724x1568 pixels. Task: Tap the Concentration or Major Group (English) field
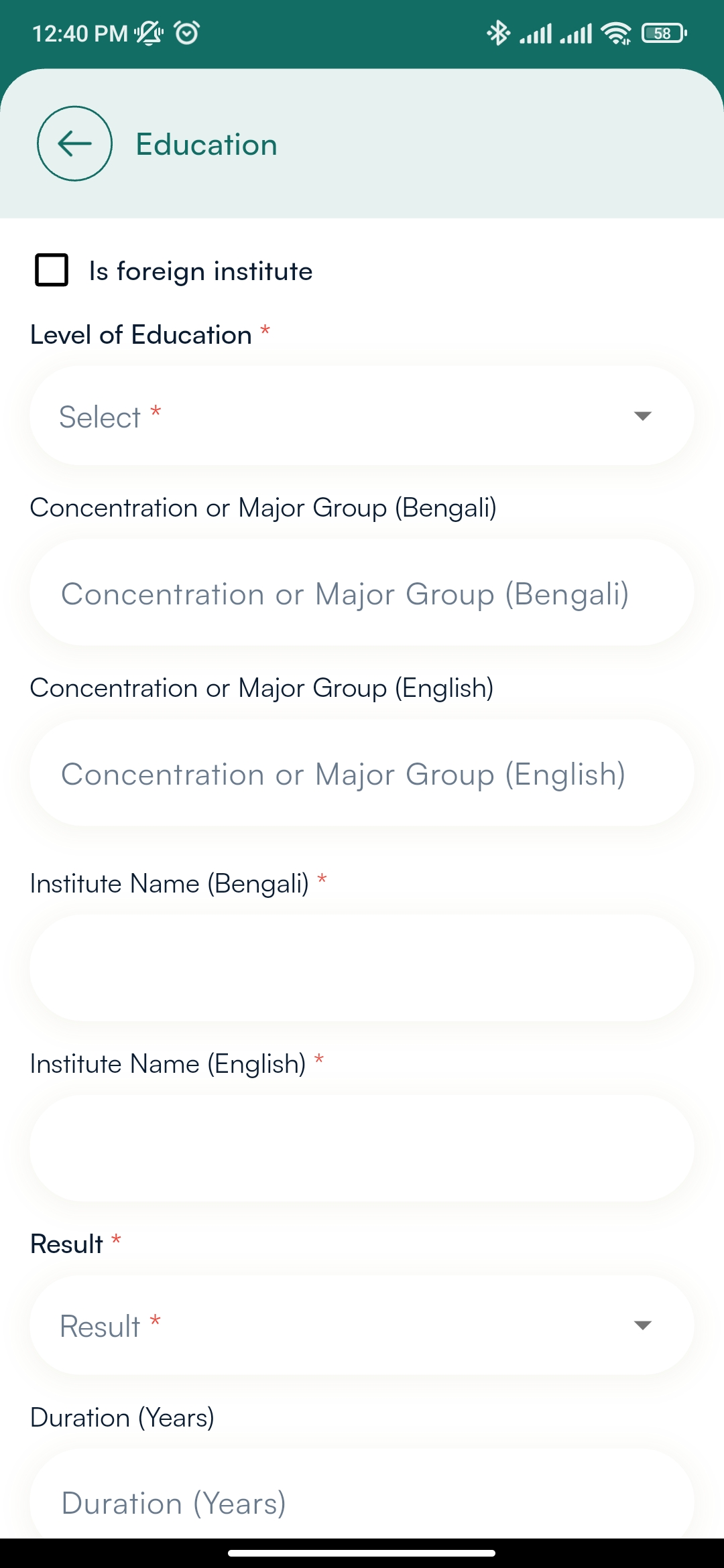click(x=362, y=773)
